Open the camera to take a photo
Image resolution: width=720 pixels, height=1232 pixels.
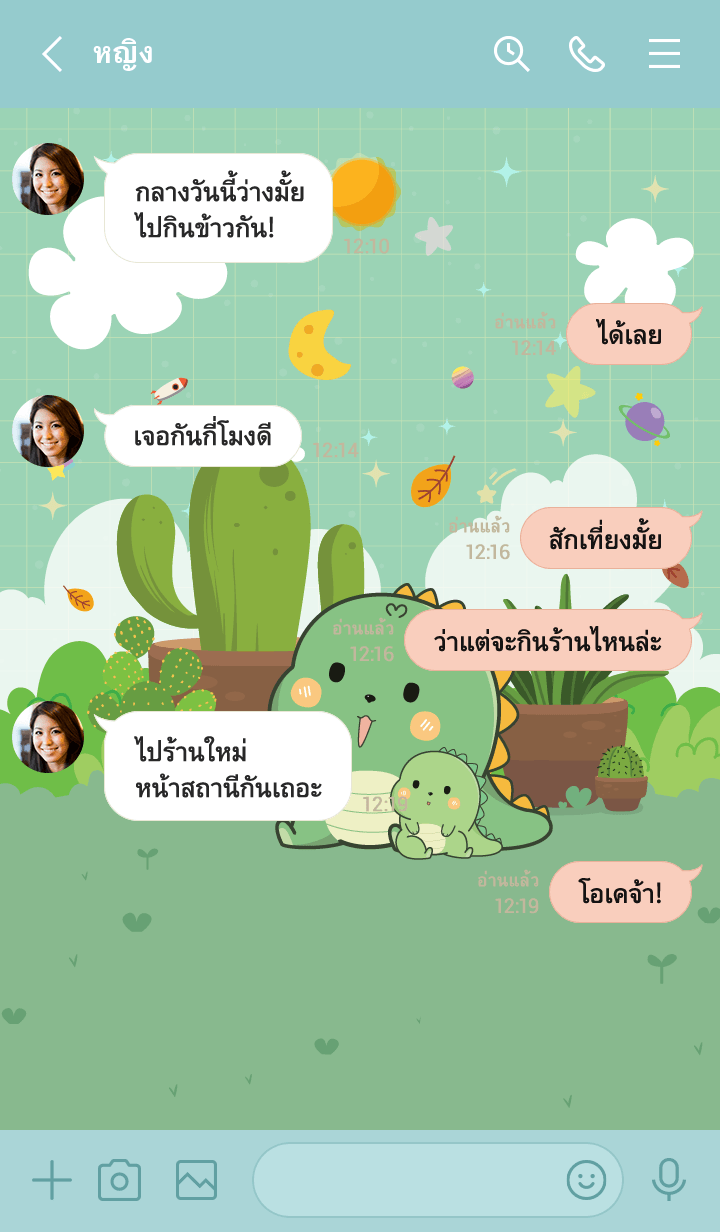point(119,1180)
